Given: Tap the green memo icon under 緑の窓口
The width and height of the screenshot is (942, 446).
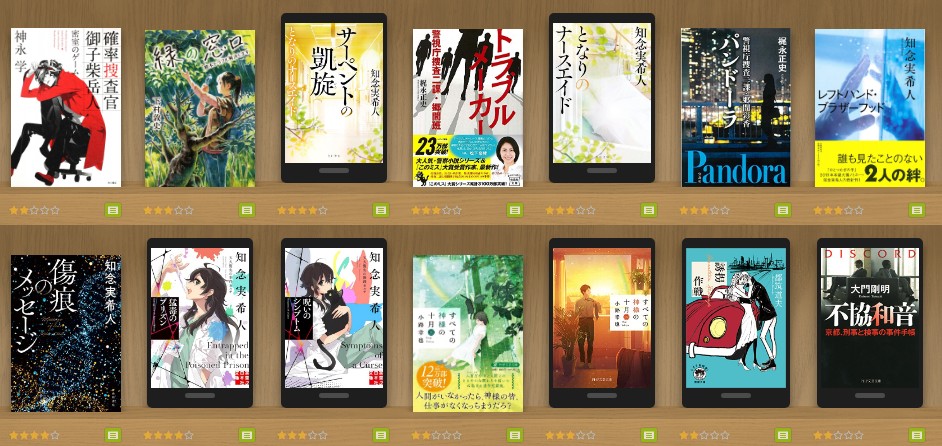Looking at the screenshot, I should tap(246, 211).
